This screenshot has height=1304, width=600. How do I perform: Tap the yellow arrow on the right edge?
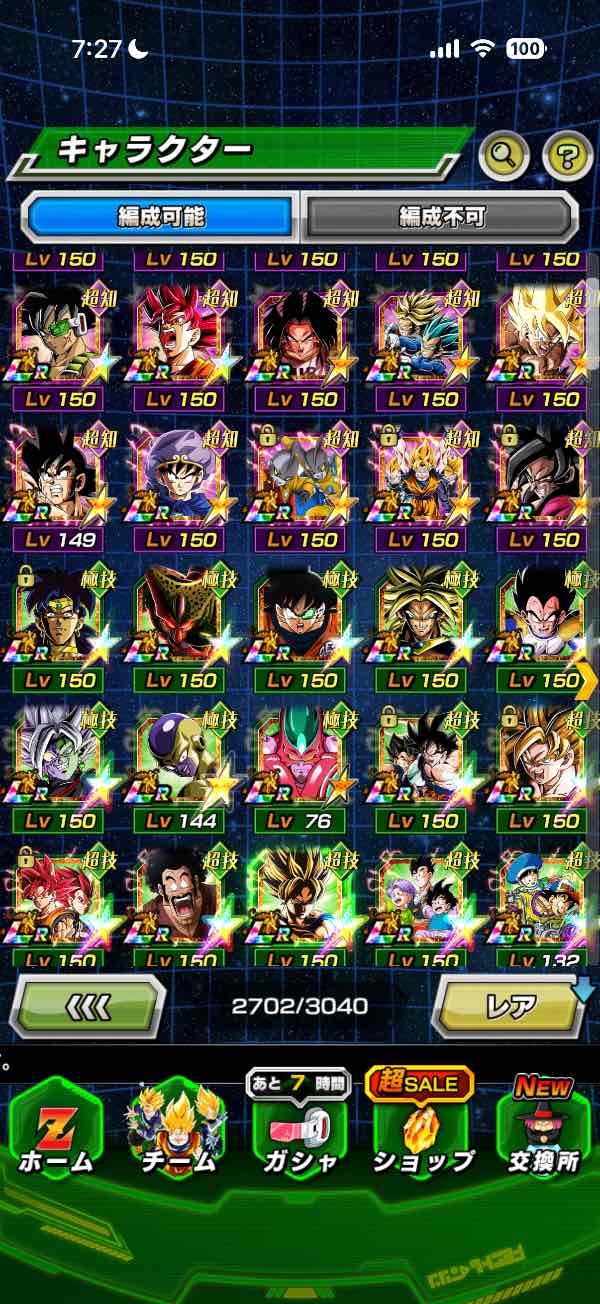587,680
